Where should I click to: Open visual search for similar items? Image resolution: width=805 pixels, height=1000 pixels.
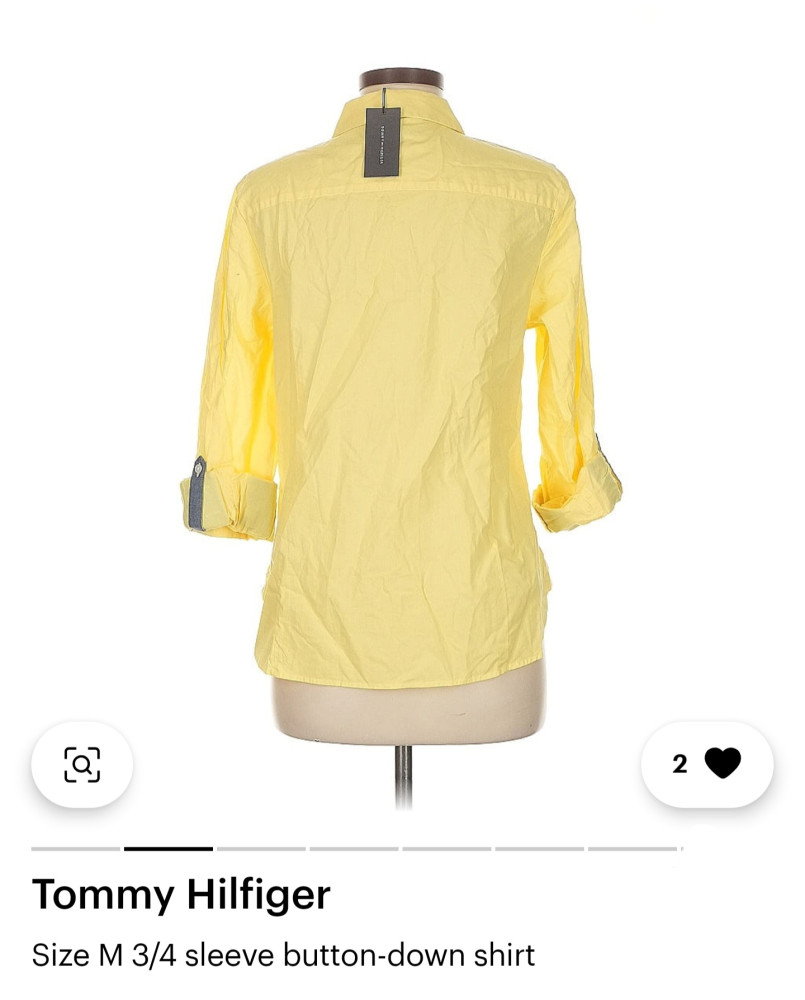click(x=82, y=765)
